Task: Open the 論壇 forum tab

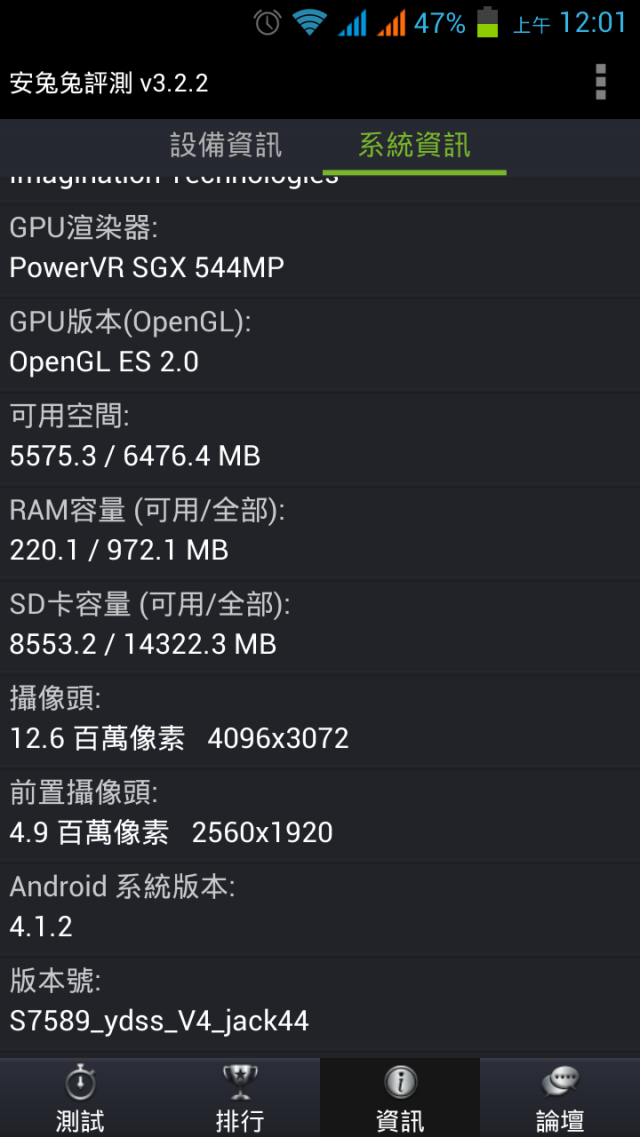Action: [559, 1097]
